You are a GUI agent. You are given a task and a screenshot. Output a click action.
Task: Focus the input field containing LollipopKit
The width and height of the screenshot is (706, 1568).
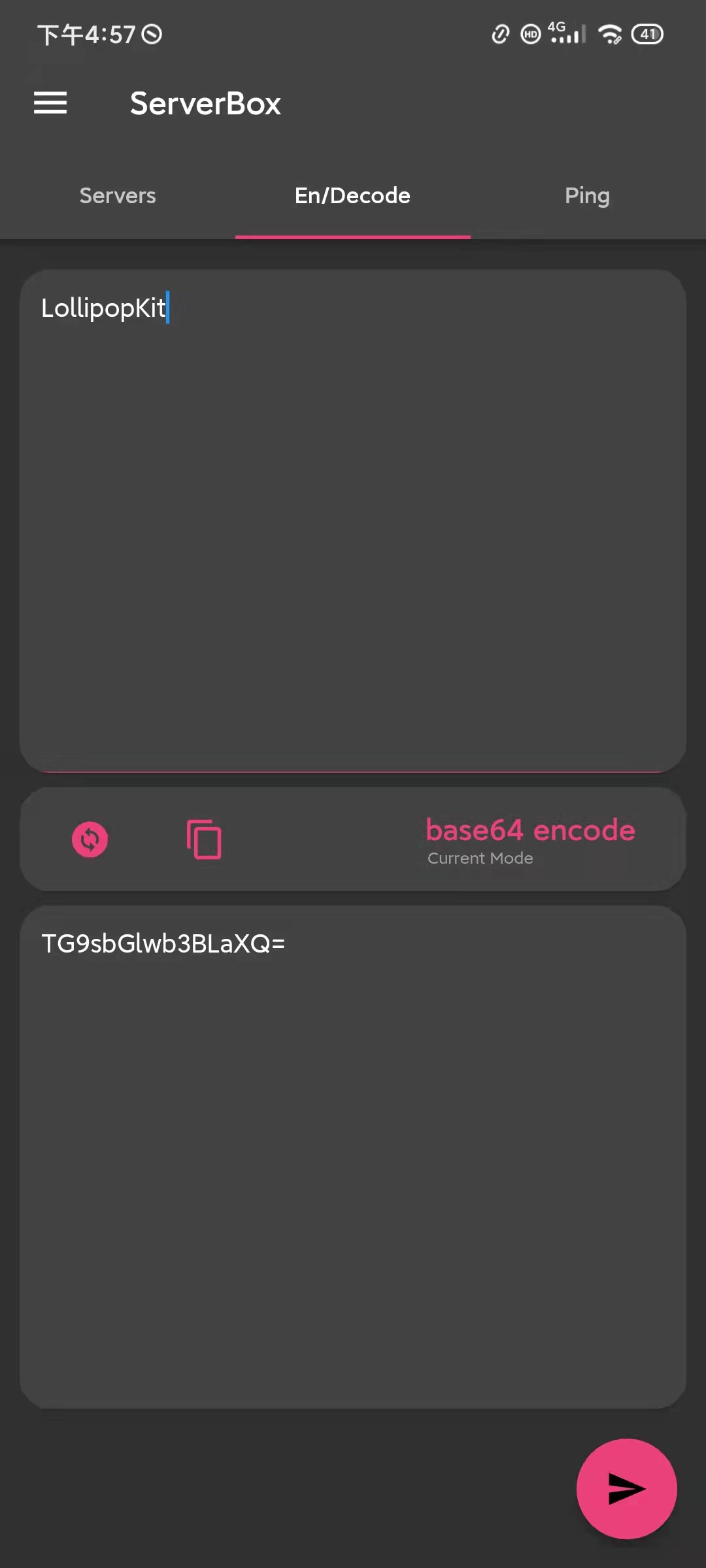tap(353, 521)
